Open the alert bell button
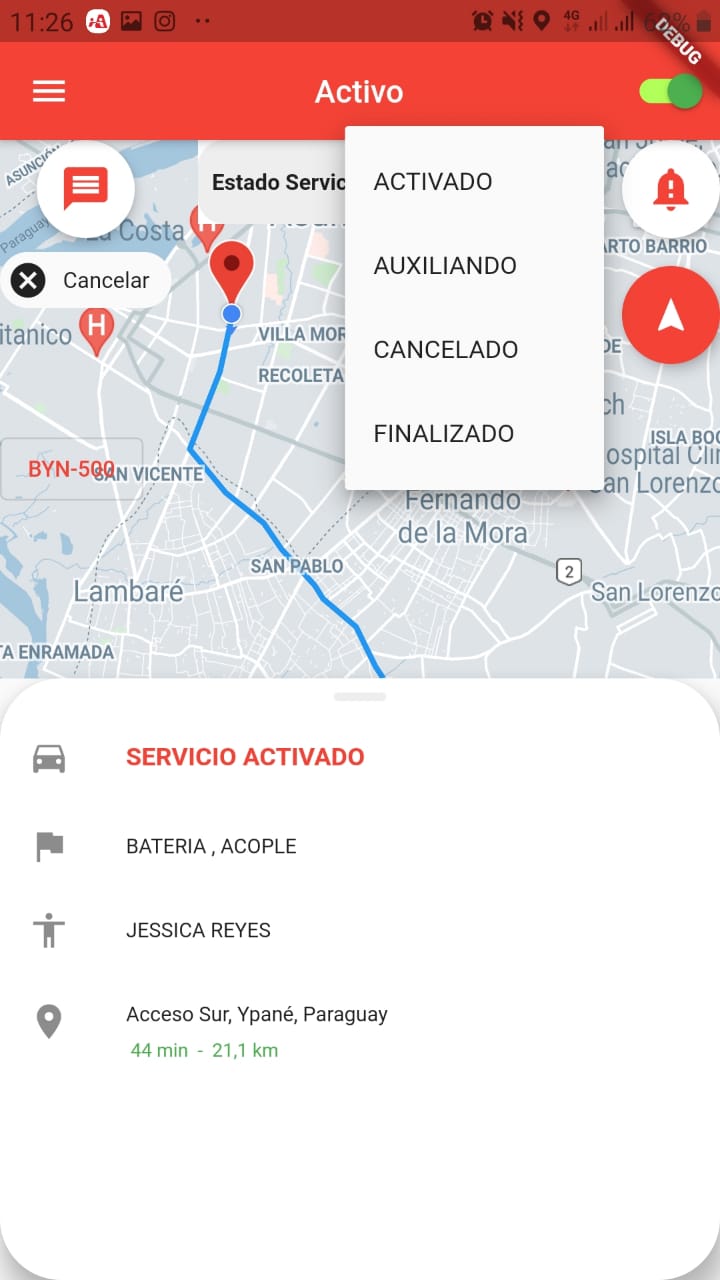 coord(670,188)
